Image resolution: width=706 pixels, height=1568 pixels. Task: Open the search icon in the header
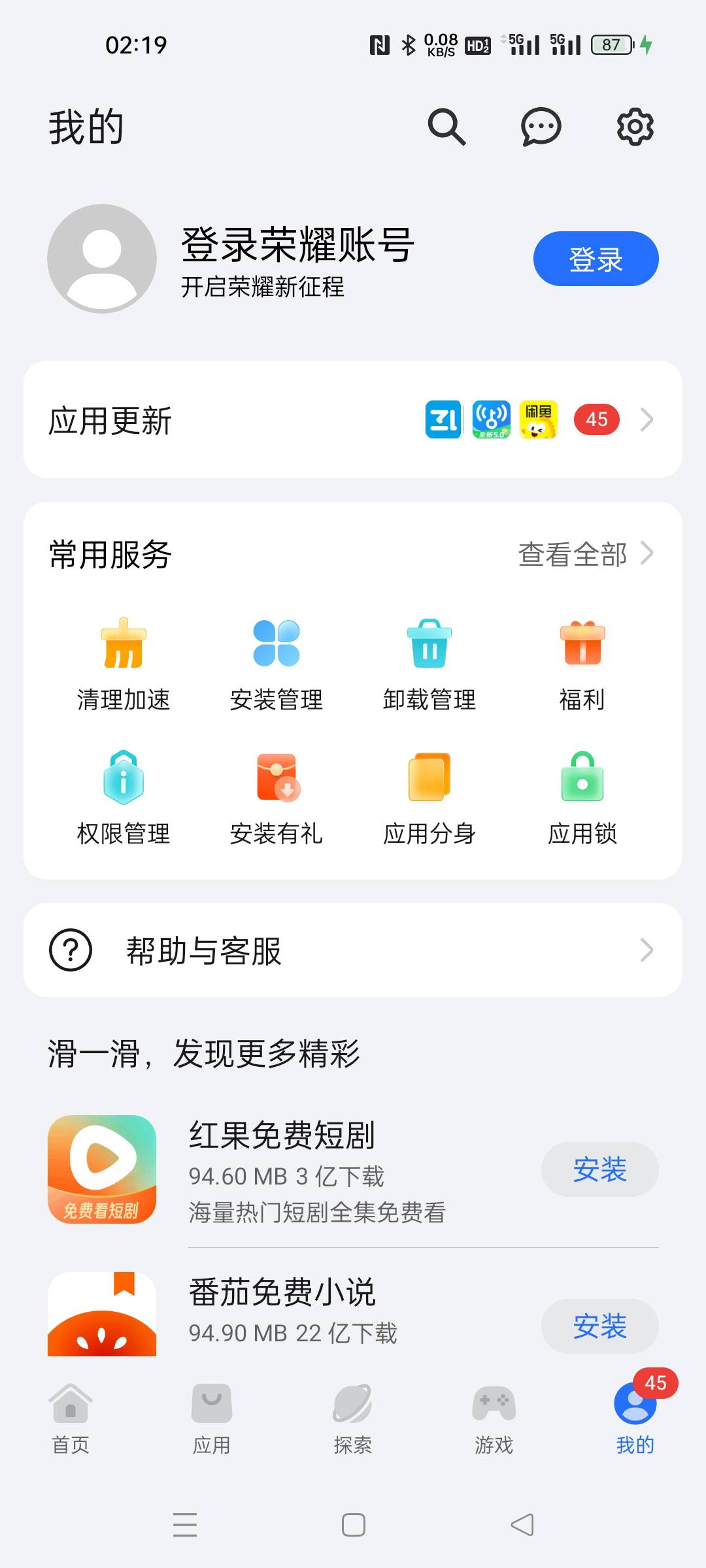(446, 127)
